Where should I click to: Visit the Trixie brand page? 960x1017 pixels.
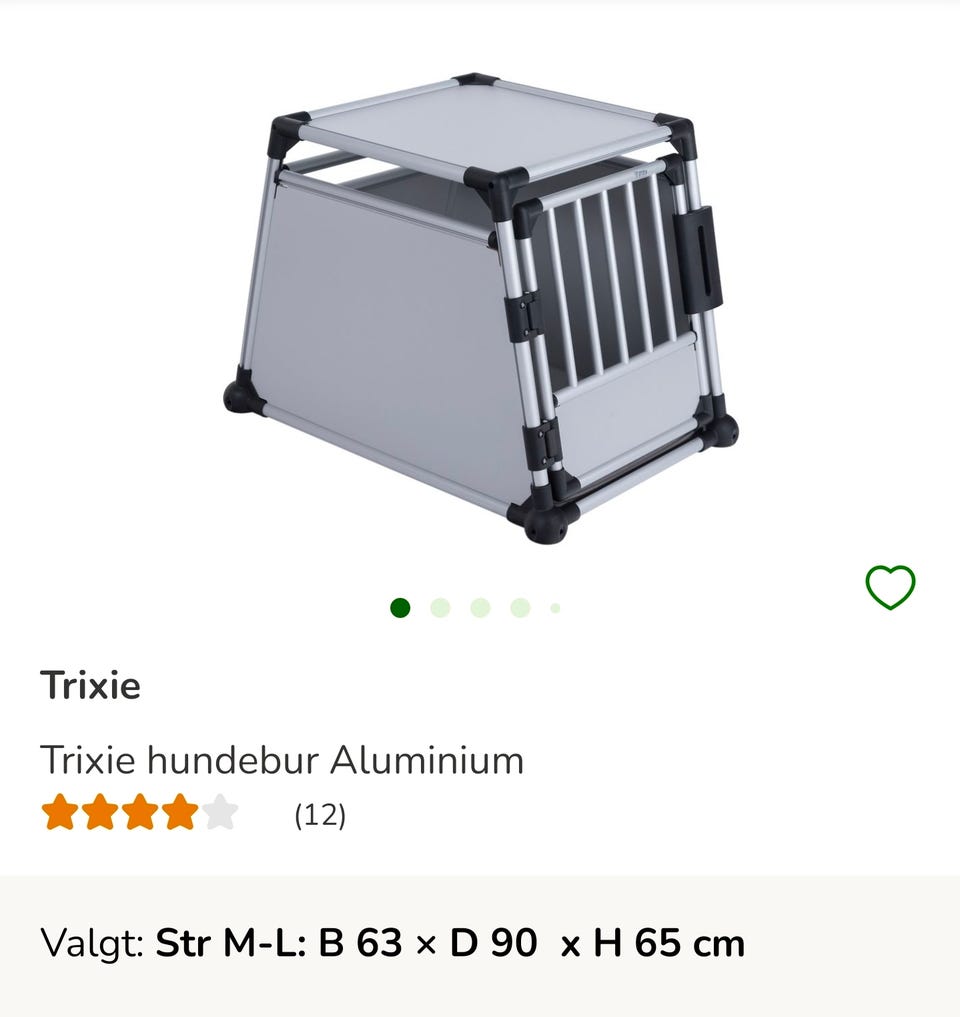pyautogui.click(x=92, y=686)
